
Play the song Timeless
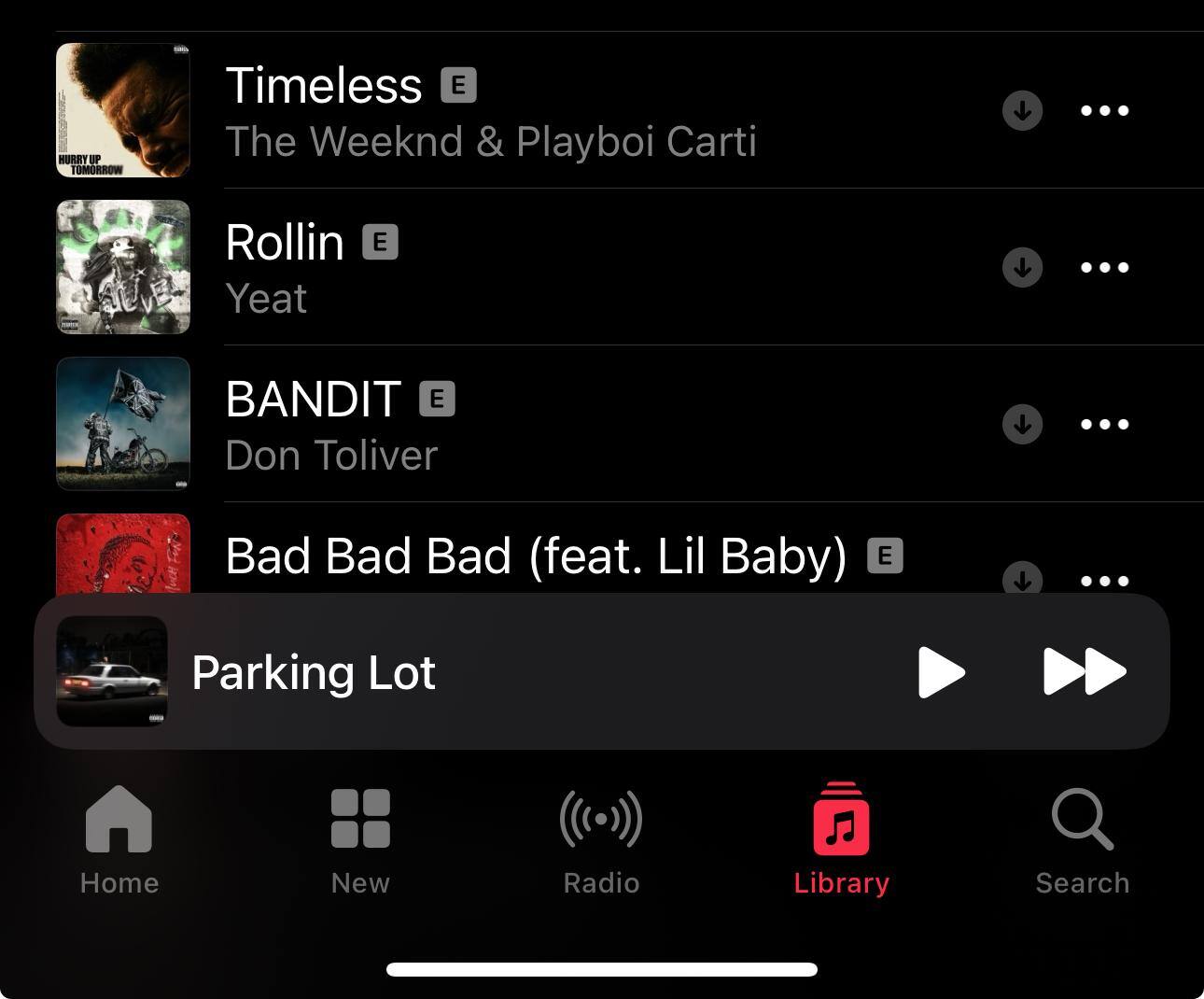point(490,111)
